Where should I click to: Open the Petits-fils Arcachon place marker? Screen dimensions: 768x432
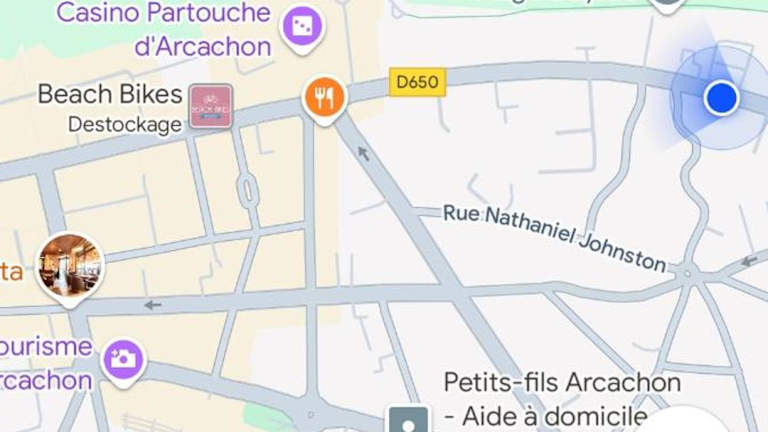[408, 420]
